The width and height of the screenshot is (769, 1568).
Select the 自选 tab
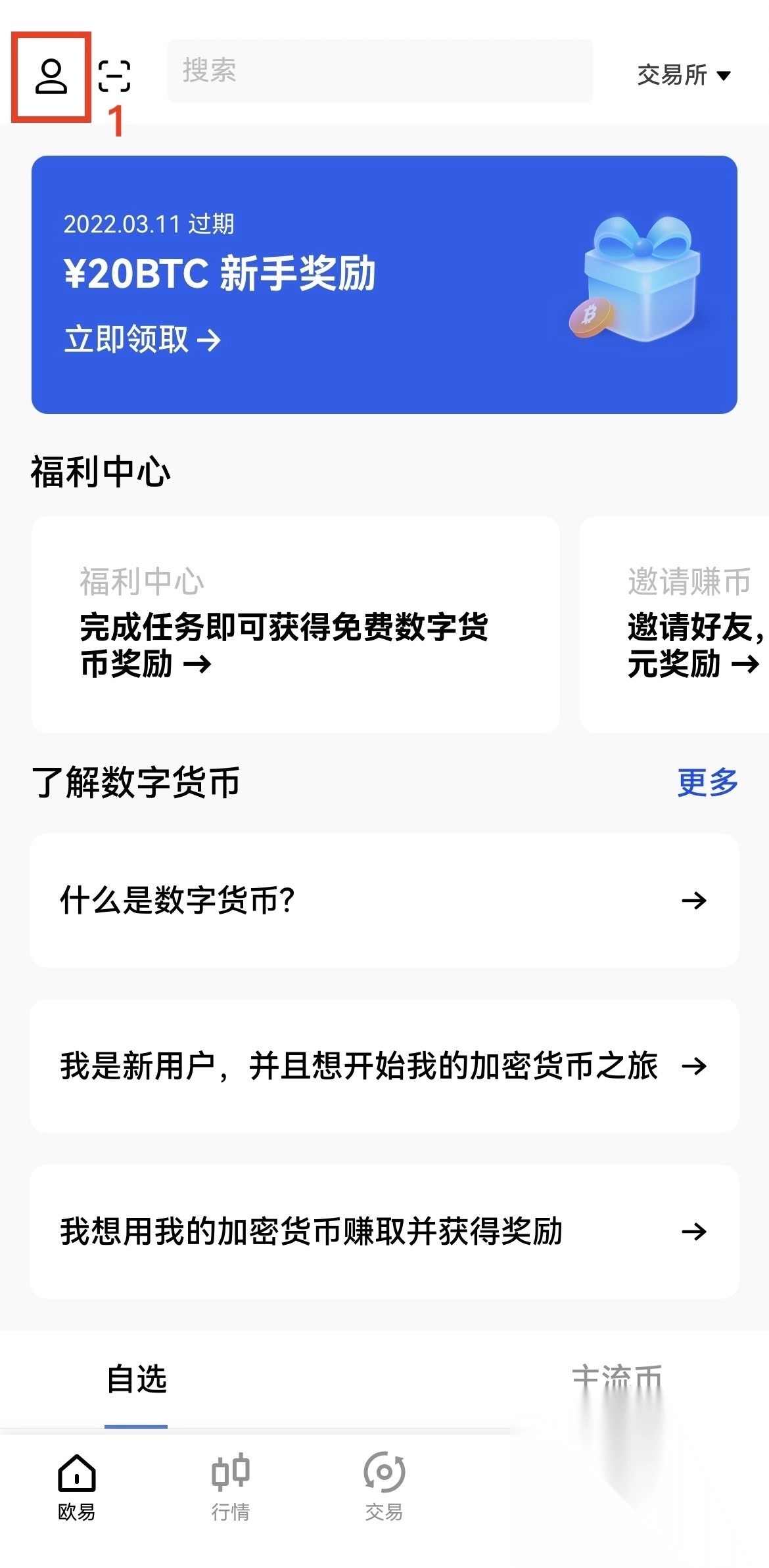point(137,1378)
